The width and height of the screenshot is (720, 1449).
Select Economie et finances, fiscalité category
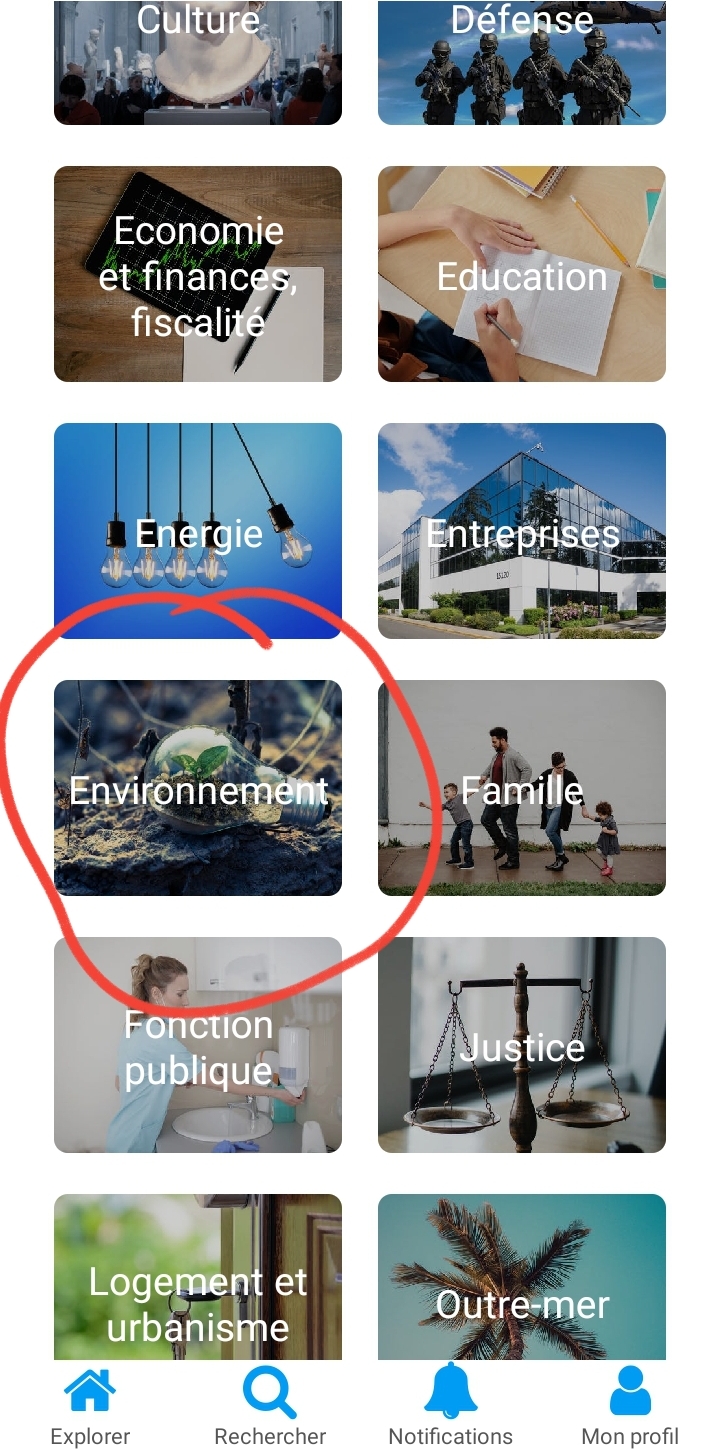click(198, 274)
